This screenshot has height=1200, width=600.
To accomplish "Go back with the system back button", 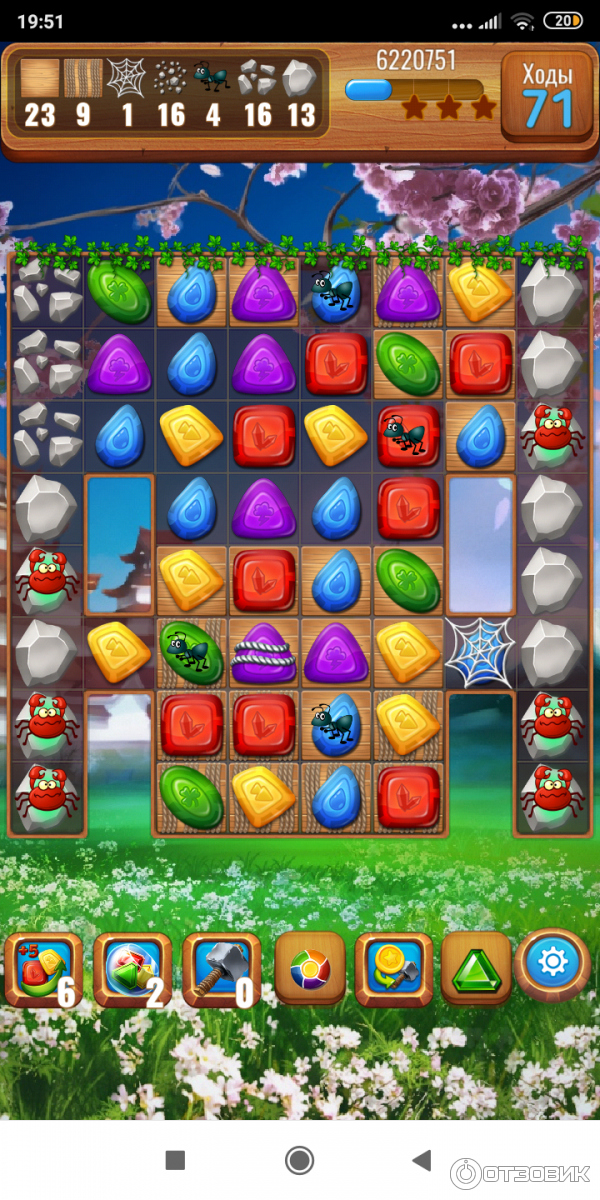I will [421, 1160].
